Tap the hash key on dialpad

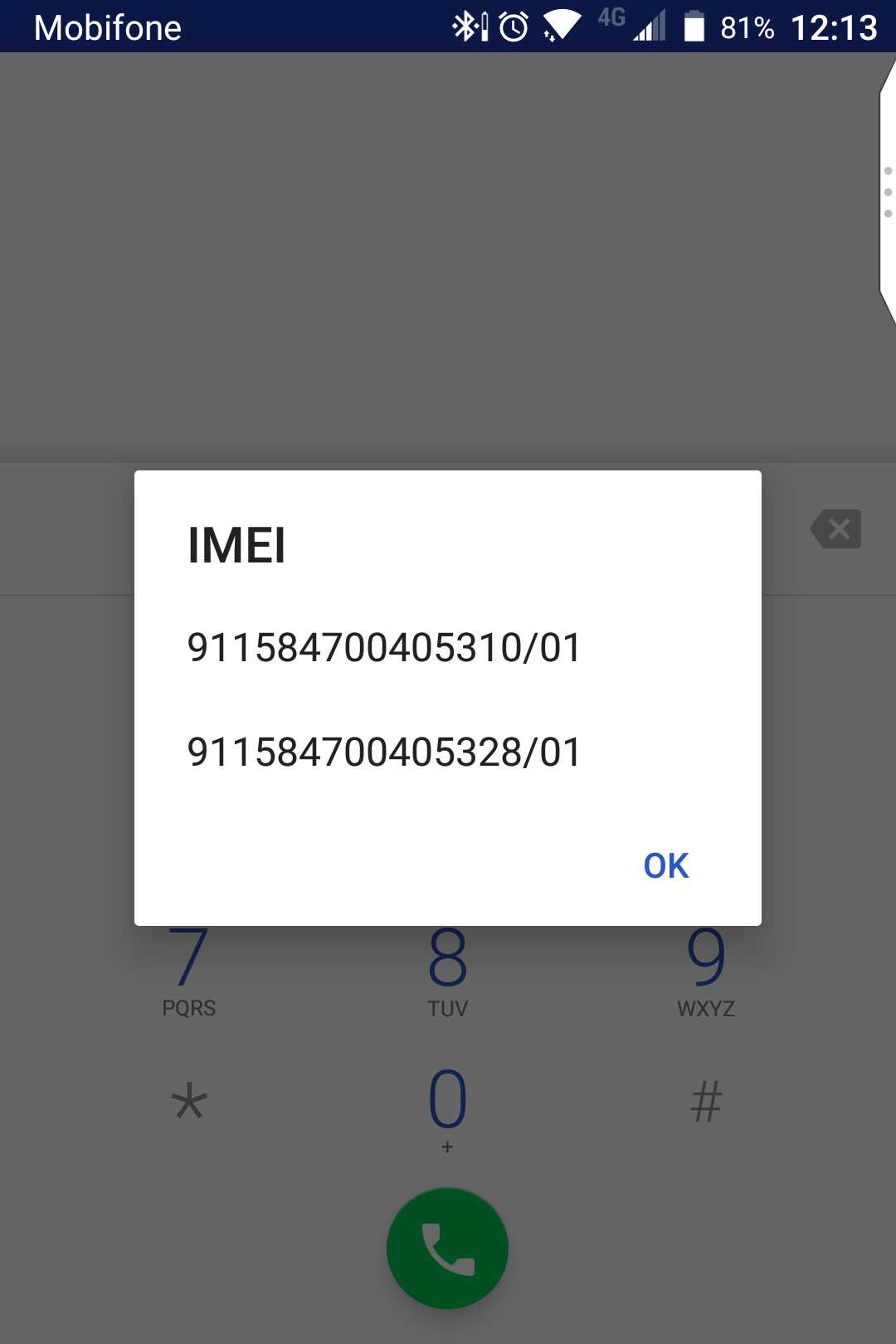pos(706,1102)
